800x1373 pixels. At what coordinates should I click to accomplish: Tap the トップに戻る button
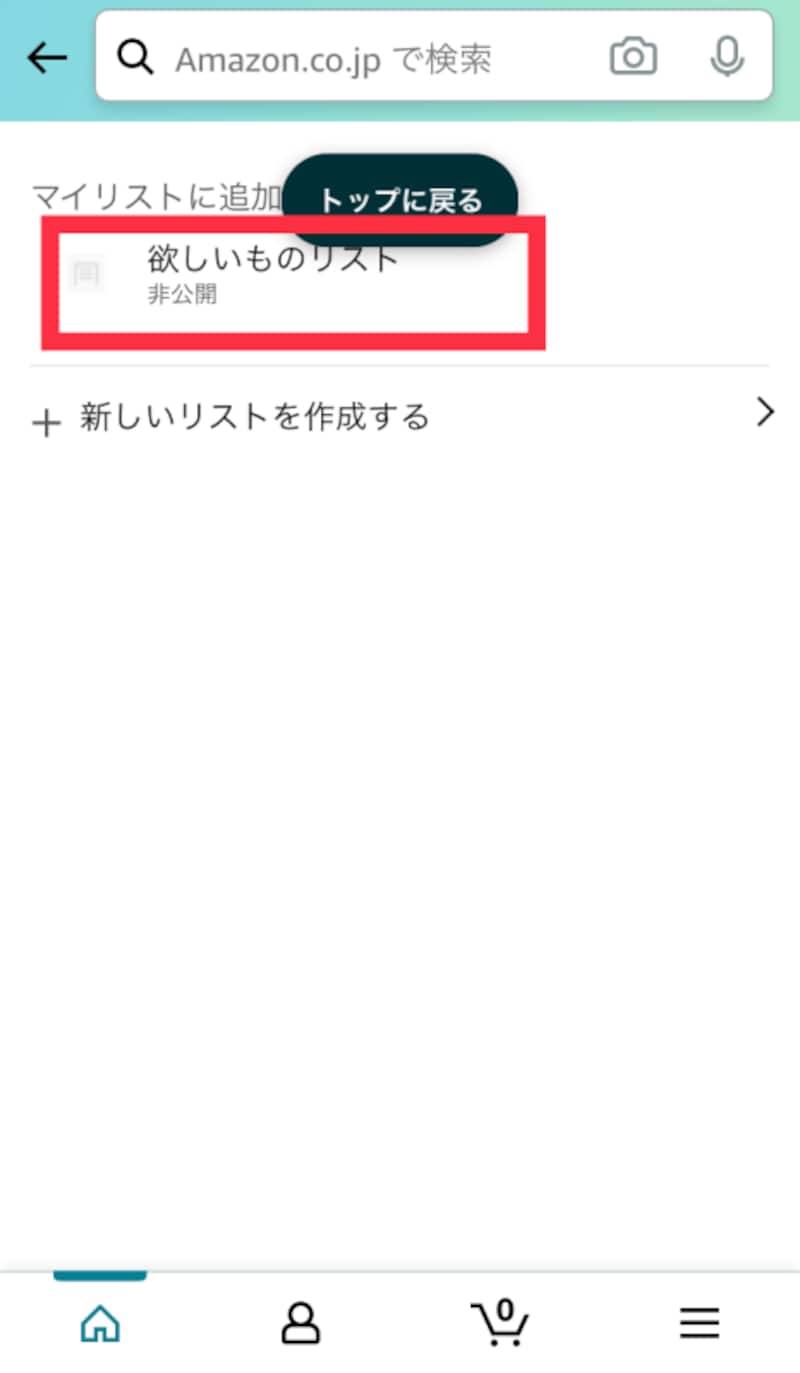400,200
